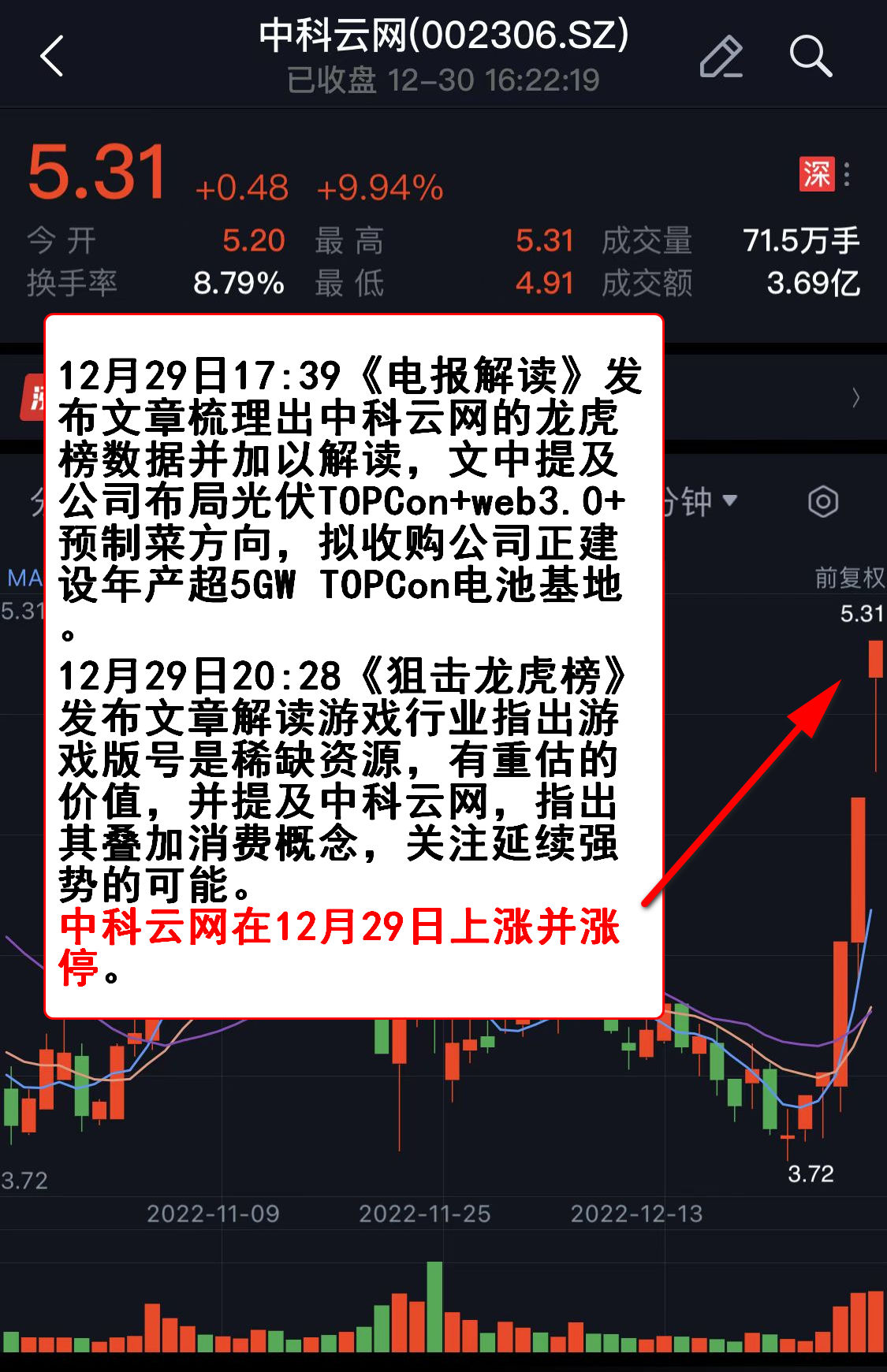Open stock search

click(811, 57)
